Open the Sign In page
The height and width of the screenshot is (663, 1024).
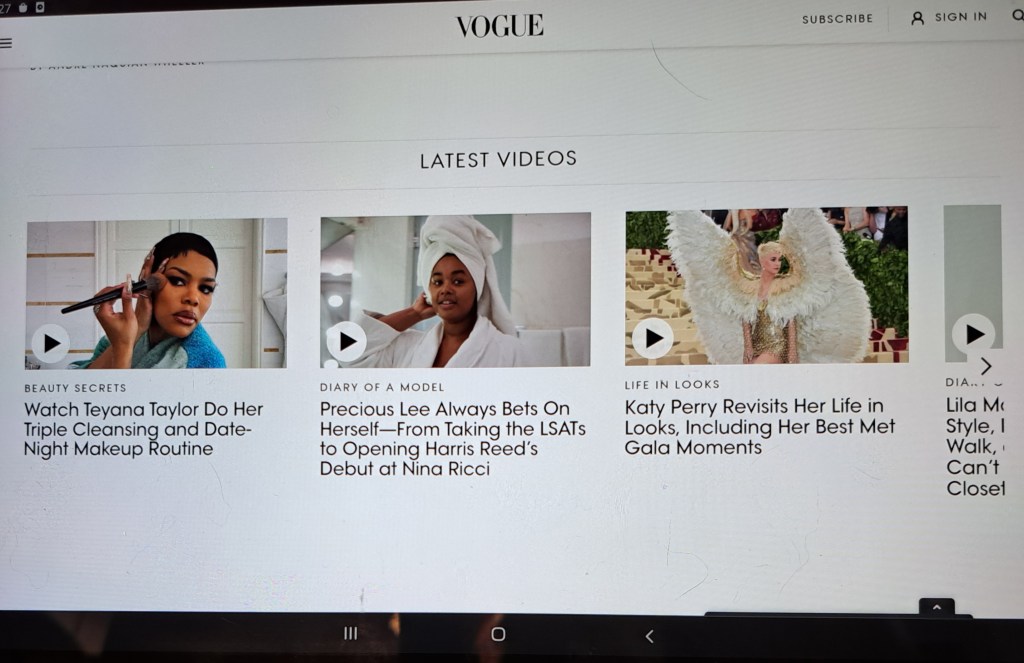click(x=949, y=17)
